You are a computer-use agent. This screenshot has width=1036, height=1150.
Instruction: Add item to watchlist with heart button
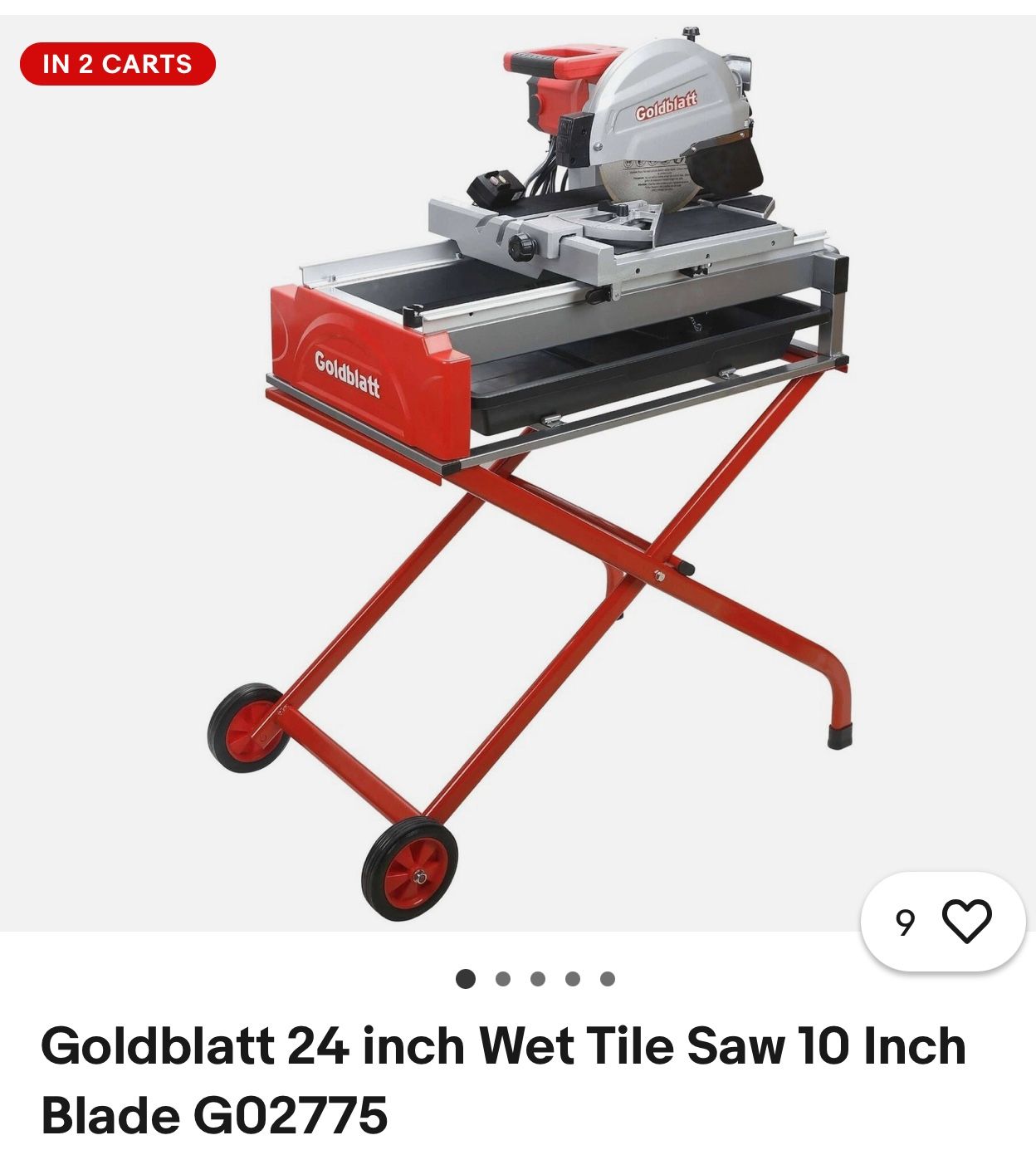click(x=965, y=921)
